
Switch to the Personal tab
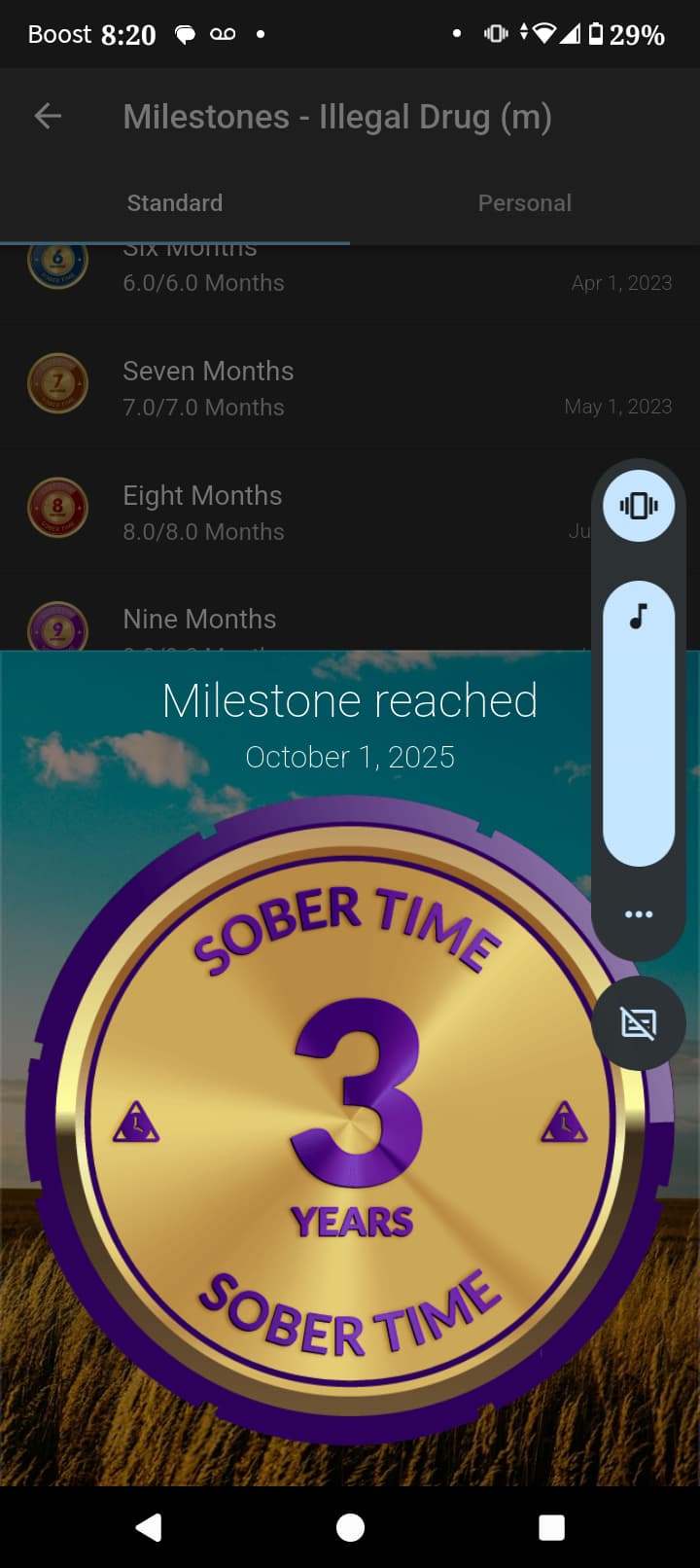(524, 202)
